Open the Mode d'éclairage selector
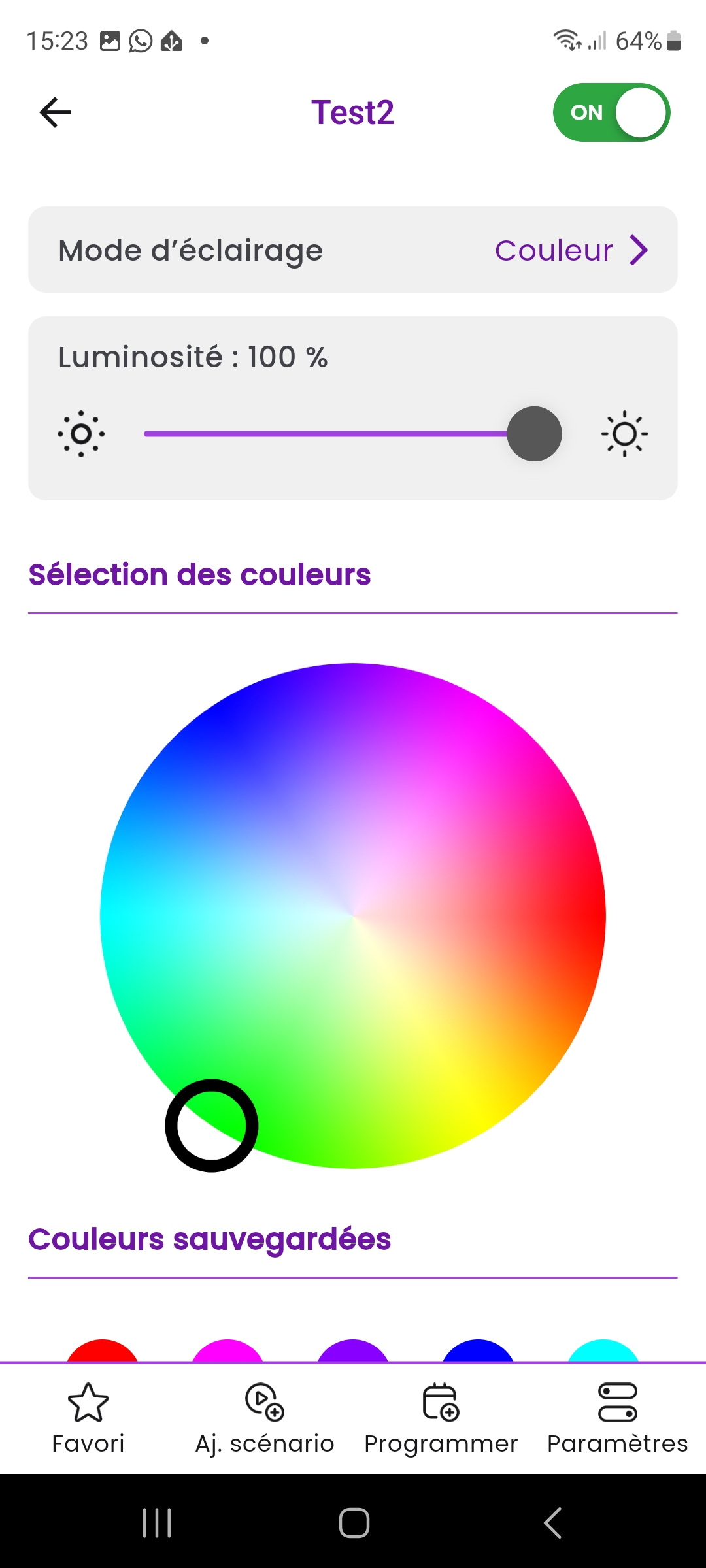The width and height of the screenshot is (706, 1568). click(x=353, y=250)
